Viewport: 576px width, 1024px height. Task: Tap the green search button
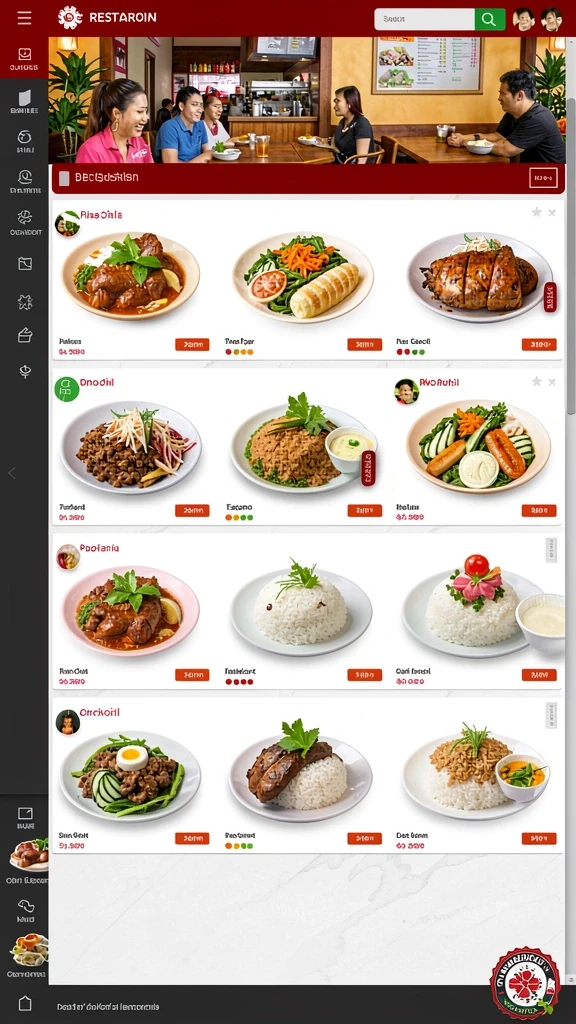tap(490, 19)
